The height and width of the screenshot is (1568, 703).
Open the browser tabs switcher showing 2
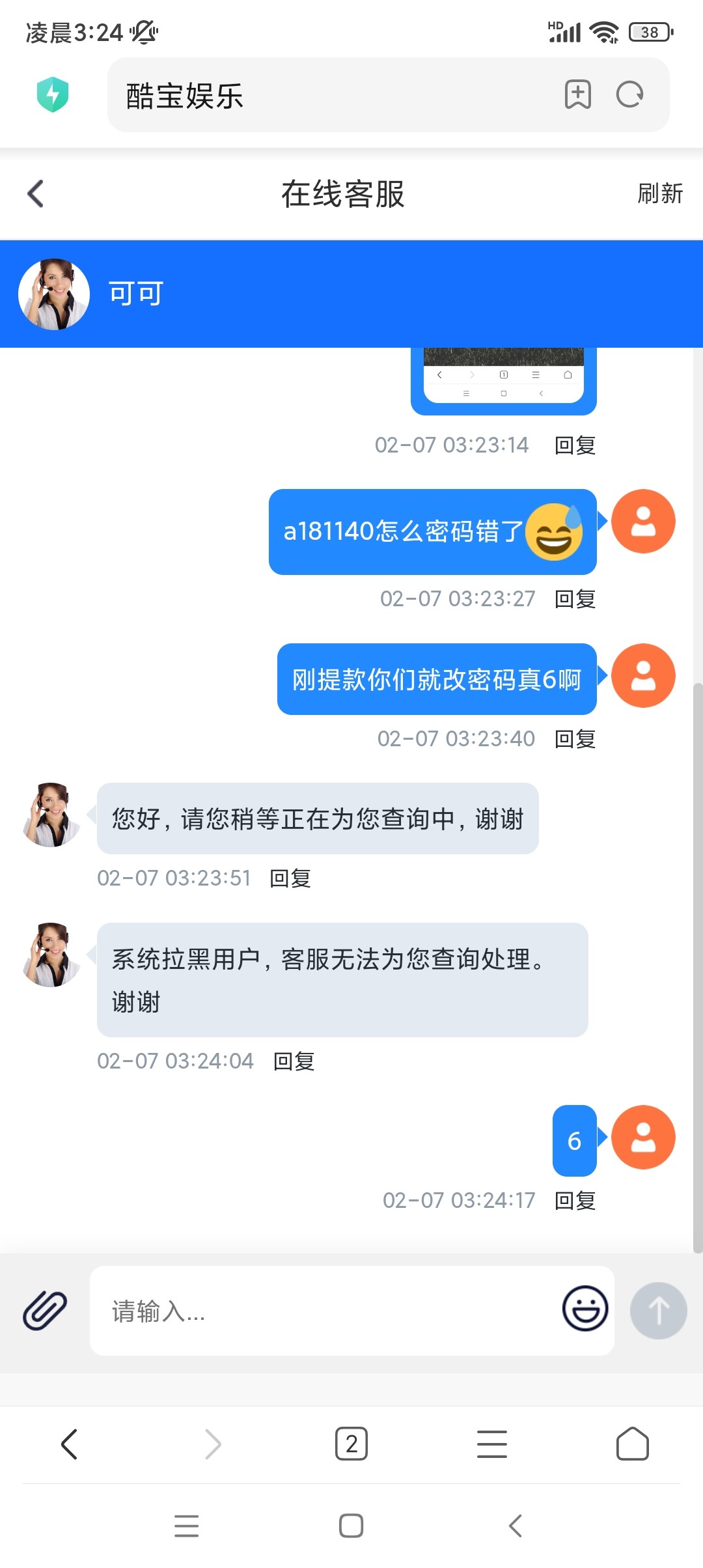(351, 1444)
